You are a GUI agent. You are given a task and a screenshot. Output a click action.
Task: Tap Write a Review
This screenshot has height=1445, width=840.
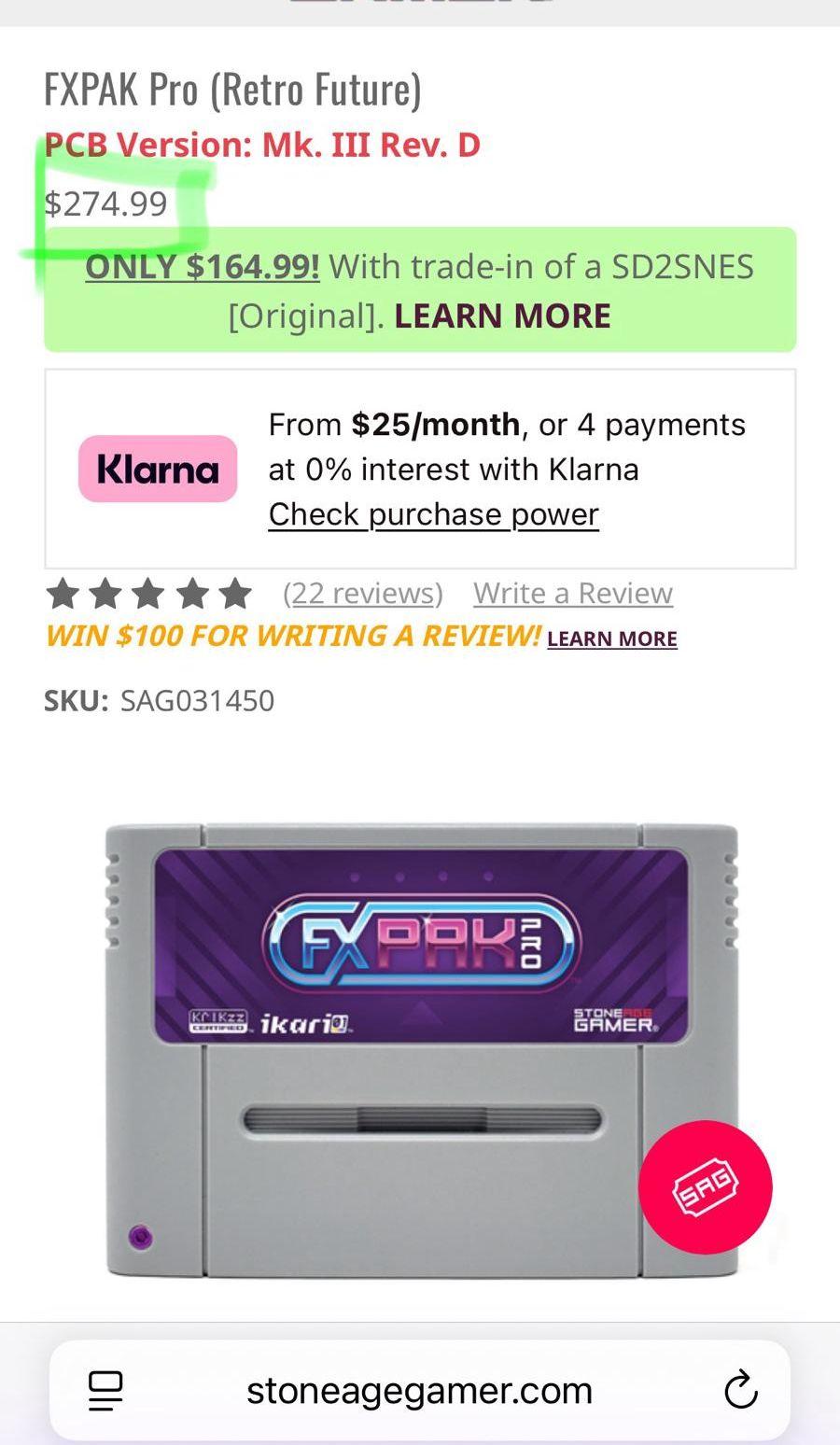tap(573, 593)
